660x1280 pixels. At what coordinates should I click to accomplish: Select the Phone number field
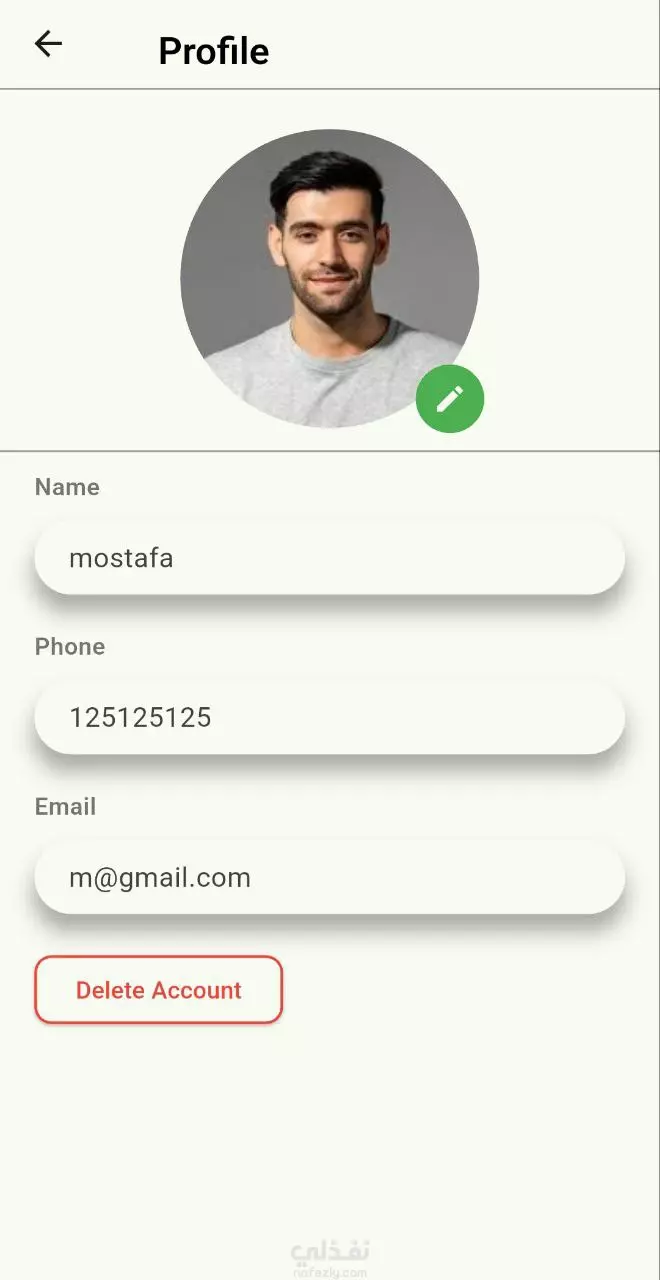330,718
